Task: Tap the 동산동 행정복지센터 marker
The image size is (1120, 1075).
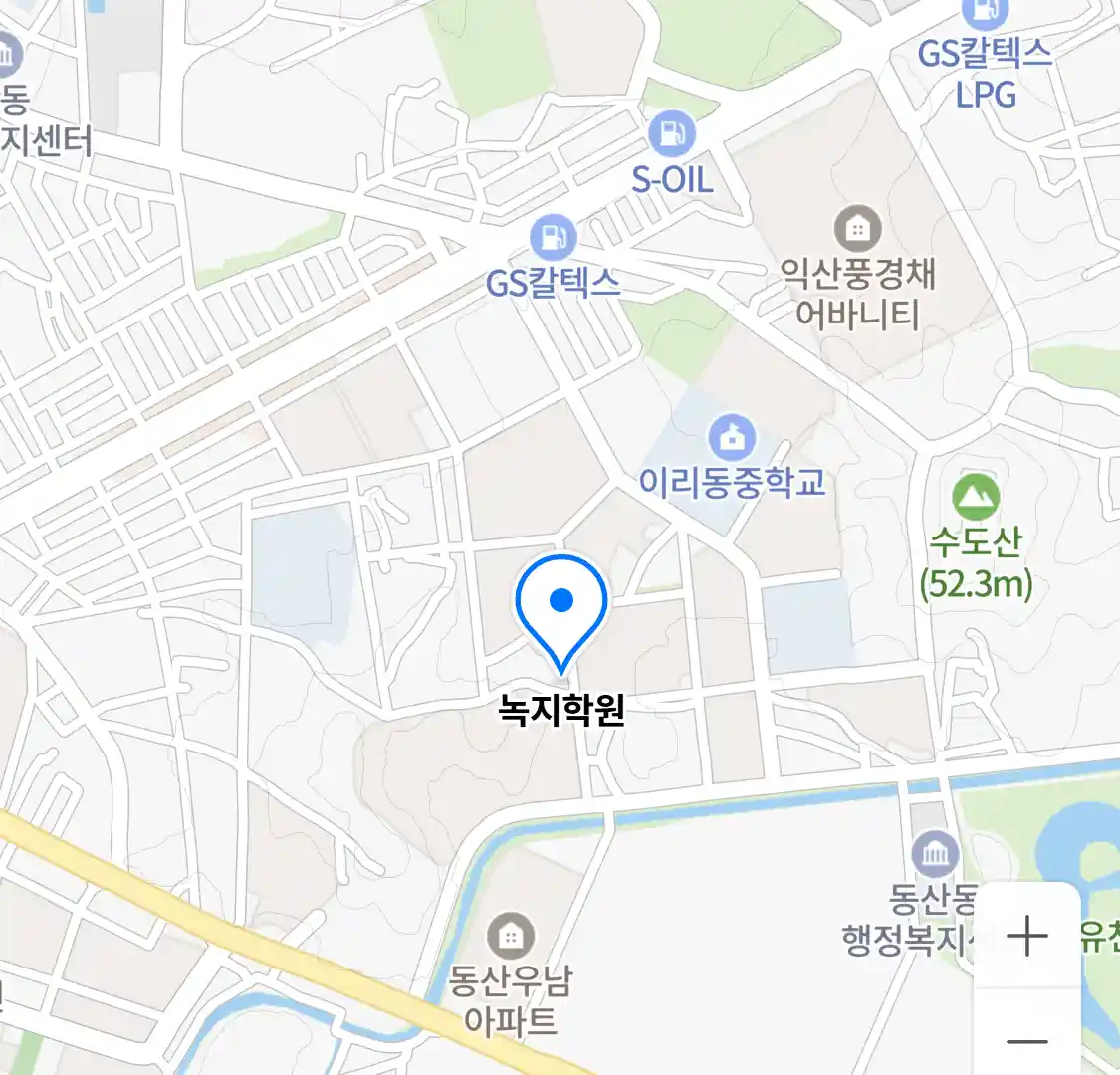Action: 935,853
